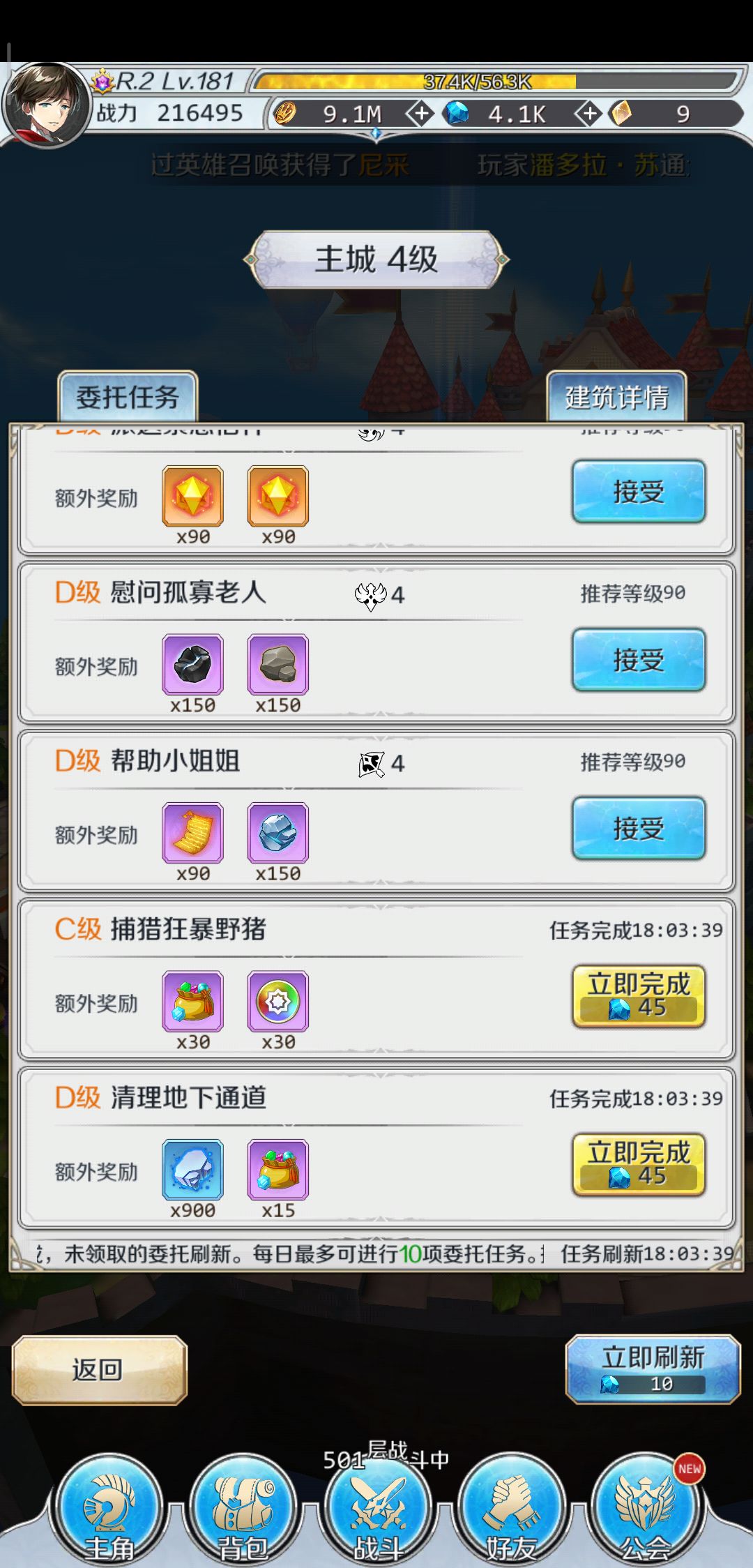Switch to the 委托任务 tab
The width and height of the screenshot is (753, 1568).
coord(129,398)
